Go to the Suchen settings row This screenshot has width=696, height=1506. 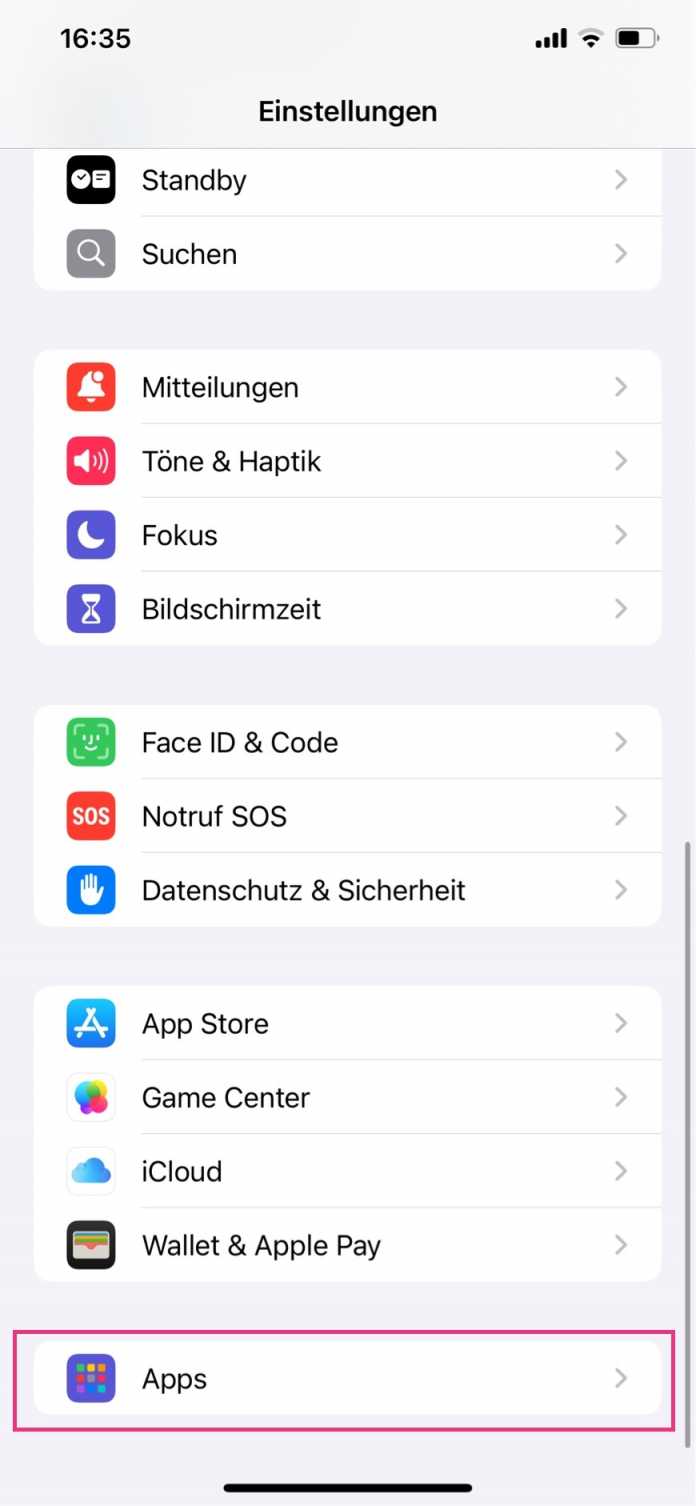[347, 254]
